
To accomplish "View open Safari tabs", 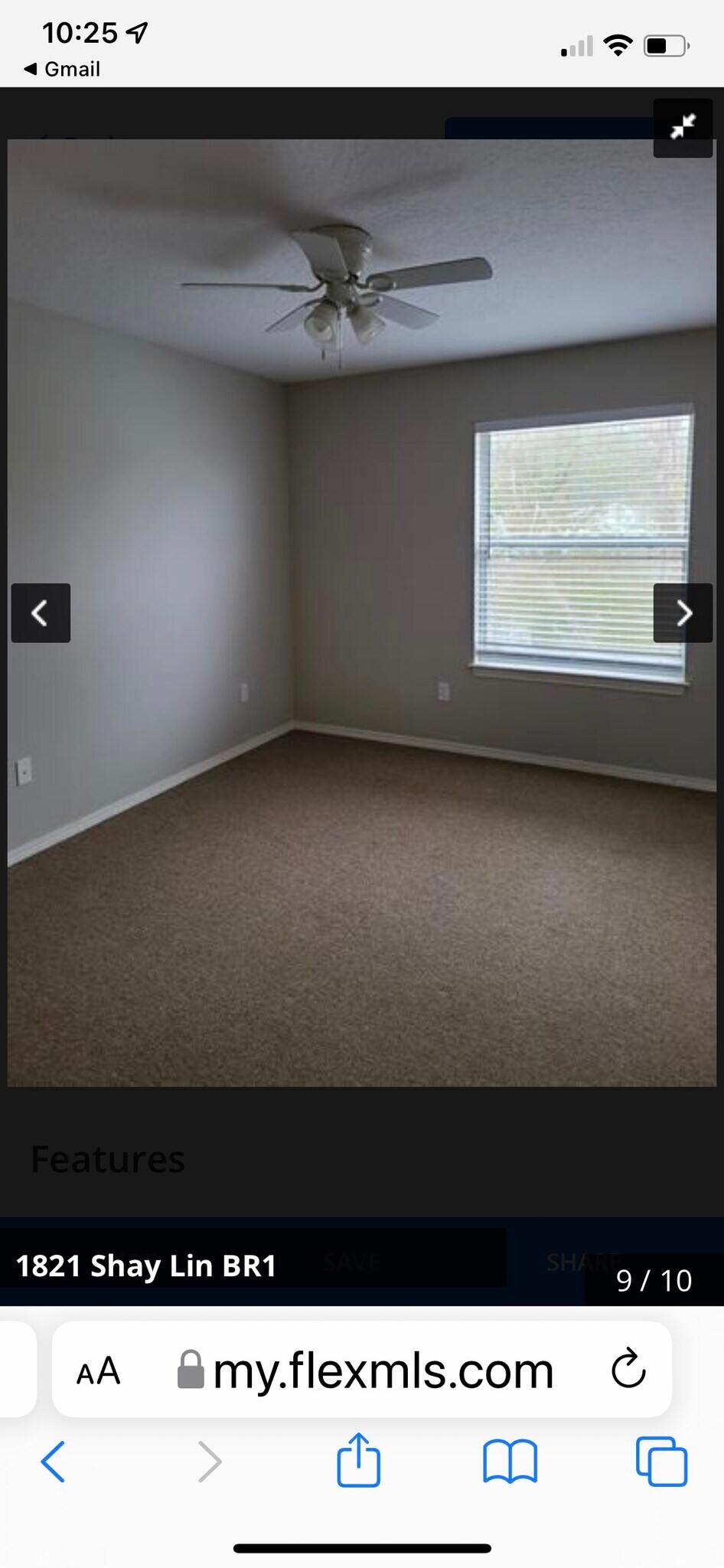I will pyautogui.click(x=661, y=1462).
